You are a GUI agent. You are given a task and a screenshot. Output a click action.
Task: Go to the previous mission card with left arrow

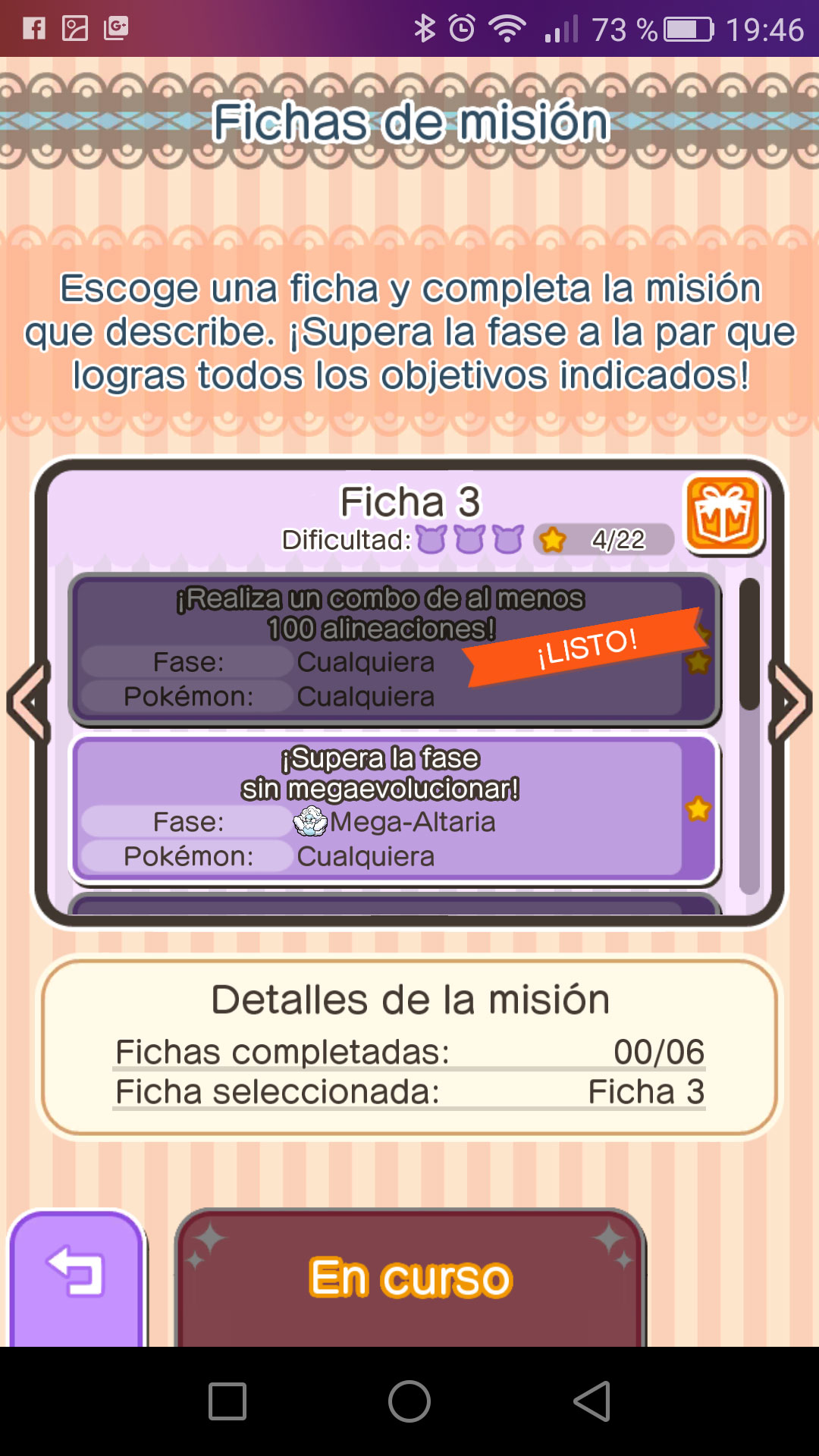[29, 702]
